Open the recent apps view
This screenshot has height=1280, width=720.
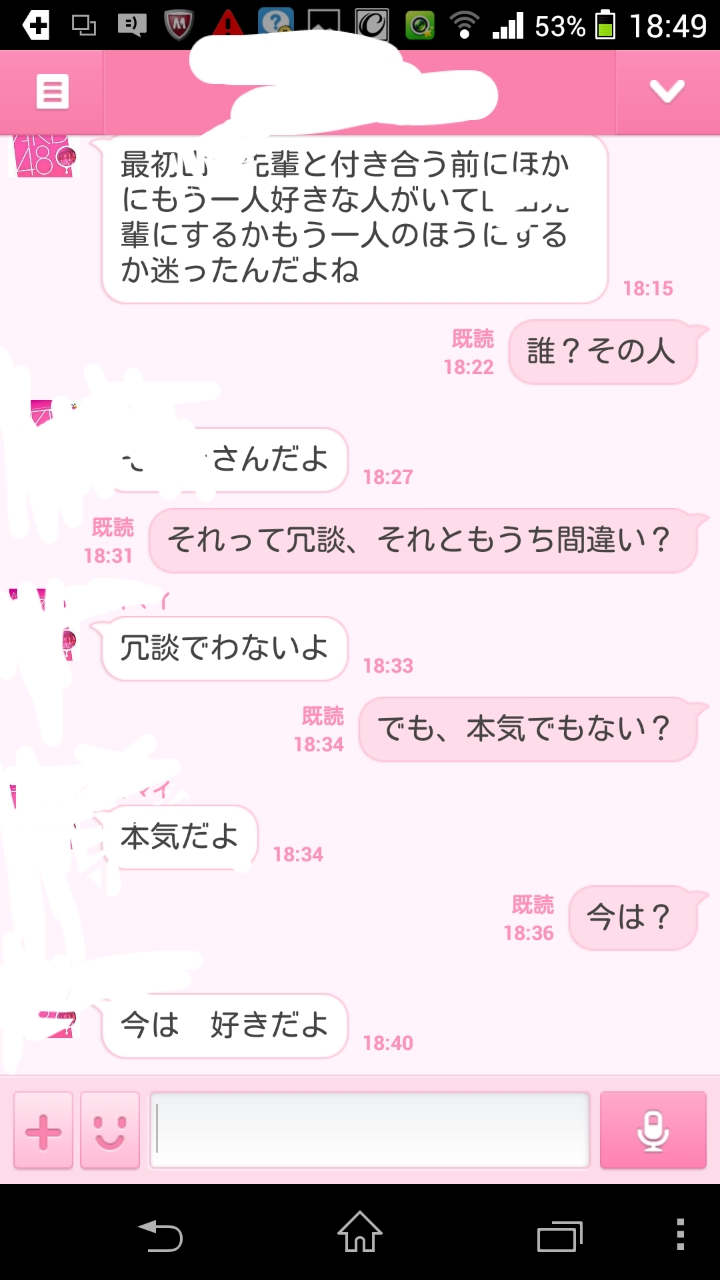pos(559,1235)
